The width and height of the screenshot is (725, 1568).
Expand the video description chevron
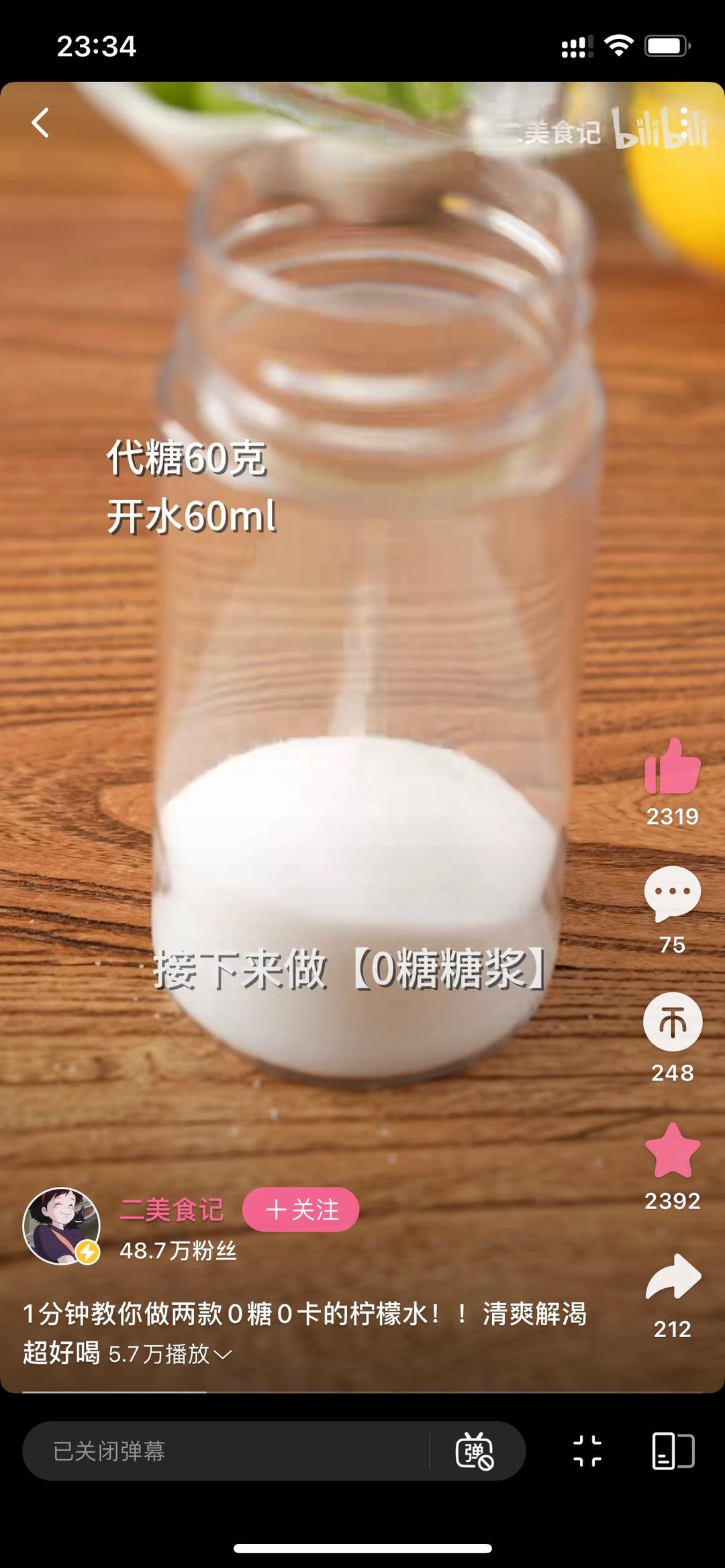223,1355
